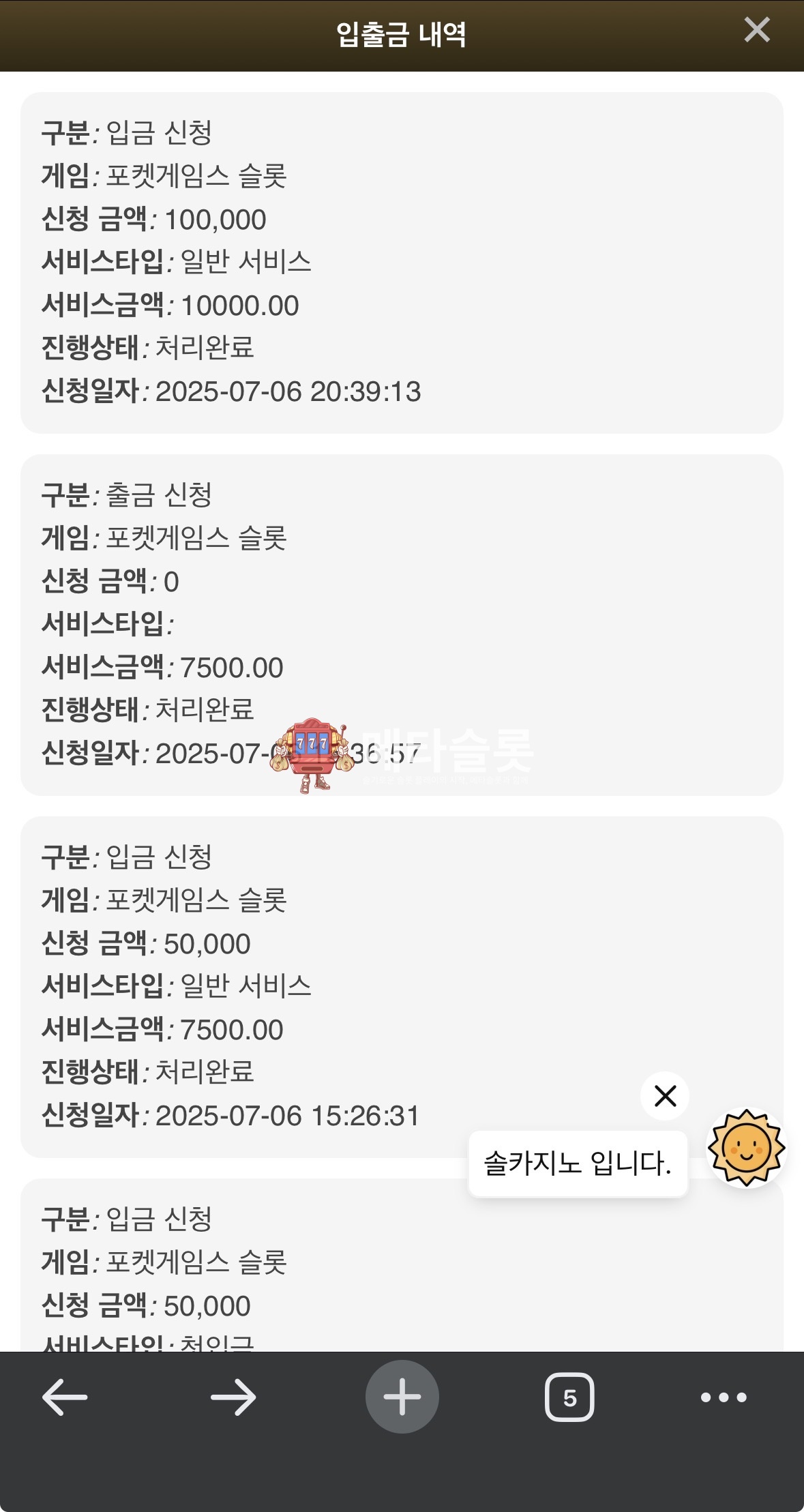
Task: Close the 입출금 내역 dialog
Action: (756, 31)
